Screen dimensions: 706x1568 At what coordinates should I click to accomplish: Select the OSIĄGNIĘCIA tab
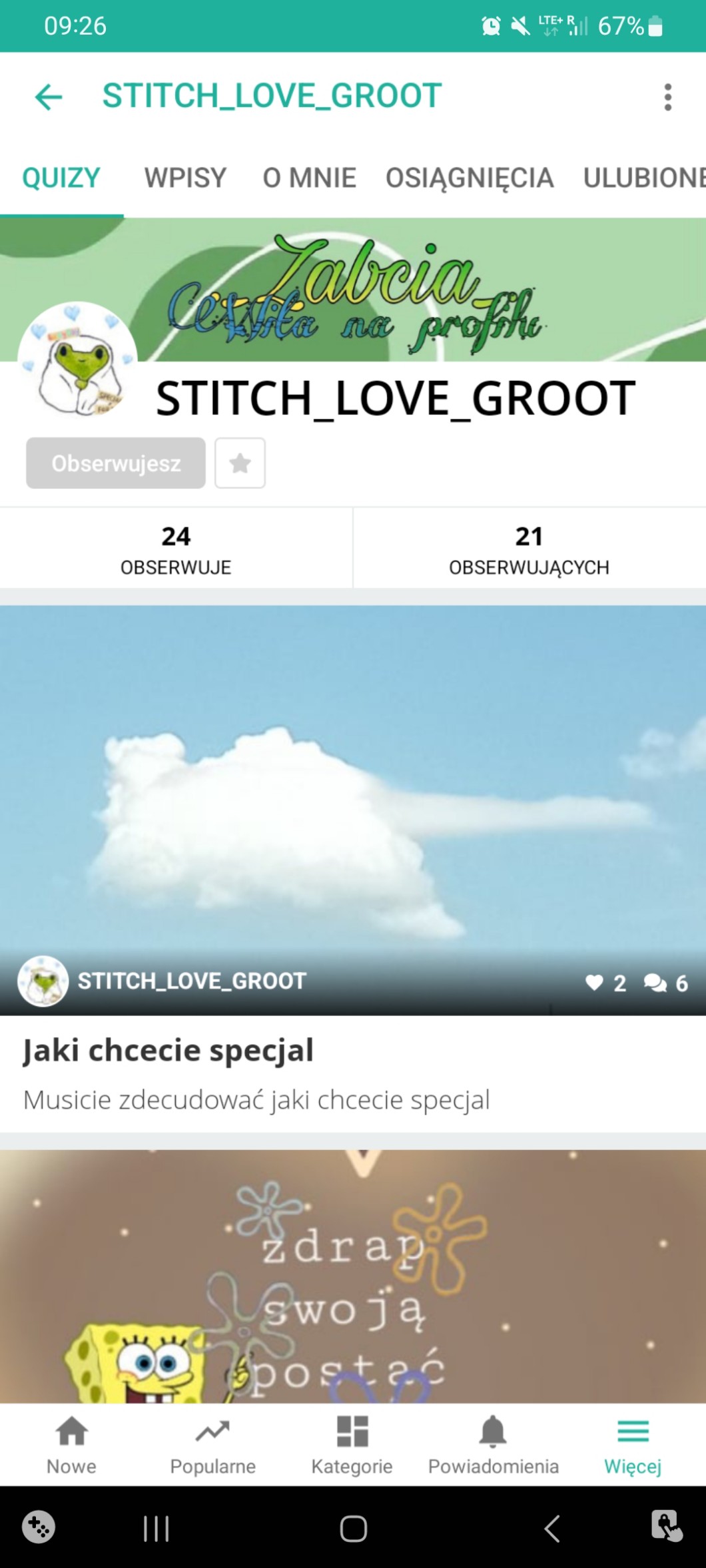click(x=470, y=178)
